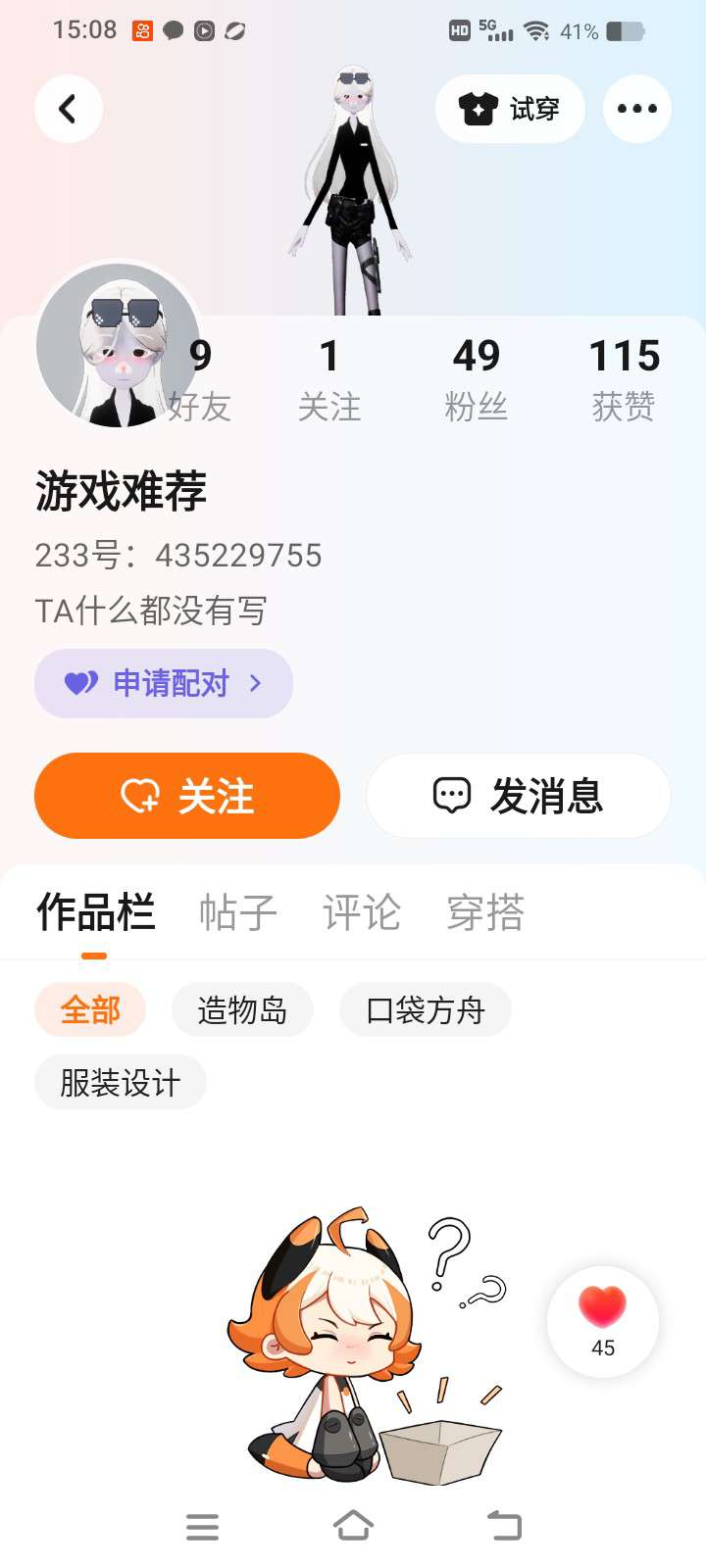Open the recent apps menu button
Screen dimensions: 706x1568
click(x=202, y=1526)
